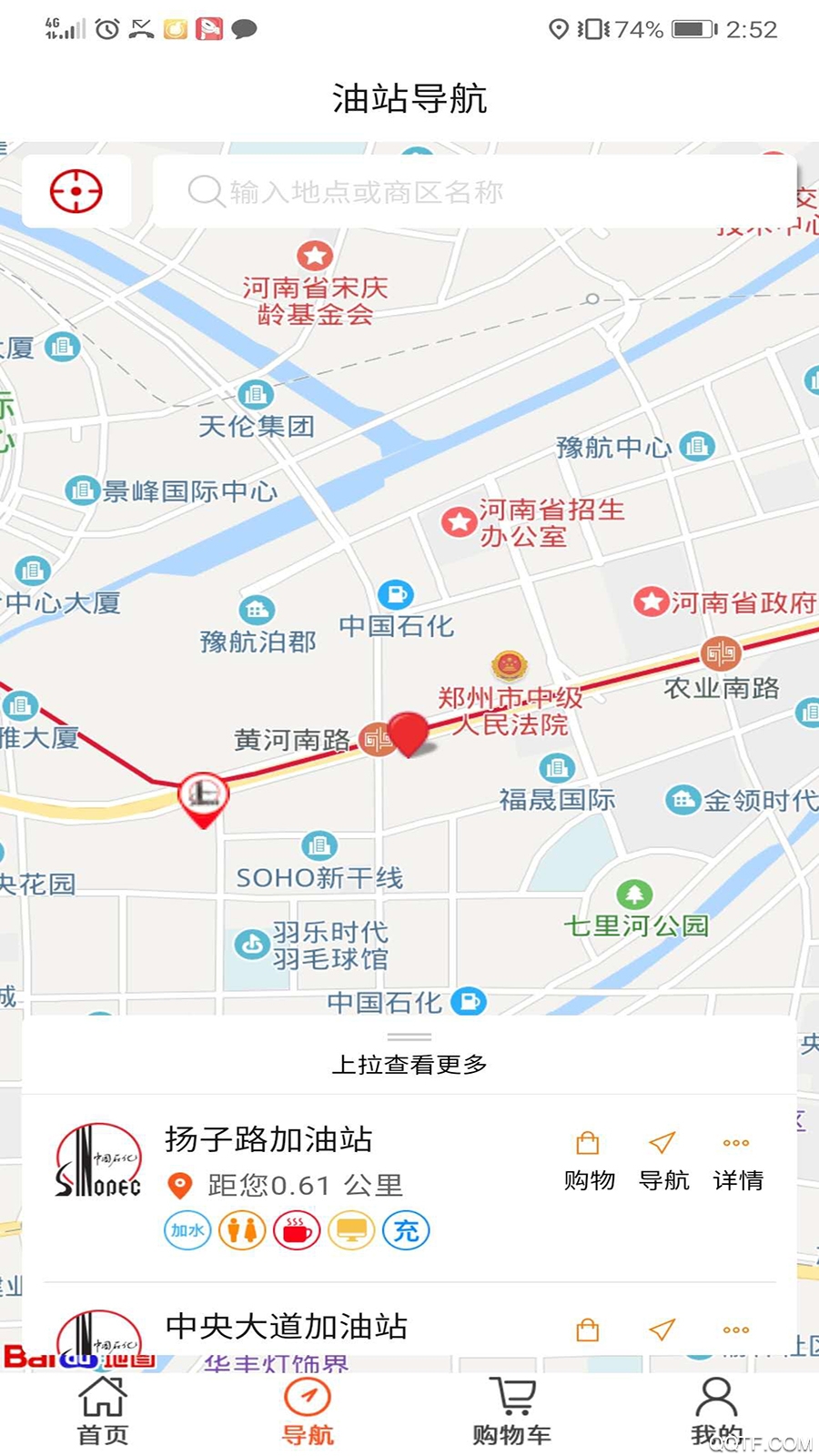Viewport: 819px width, 1456px height.
Task: Start navigation with the 导航 arrow icon
Action: [662, 1142]
